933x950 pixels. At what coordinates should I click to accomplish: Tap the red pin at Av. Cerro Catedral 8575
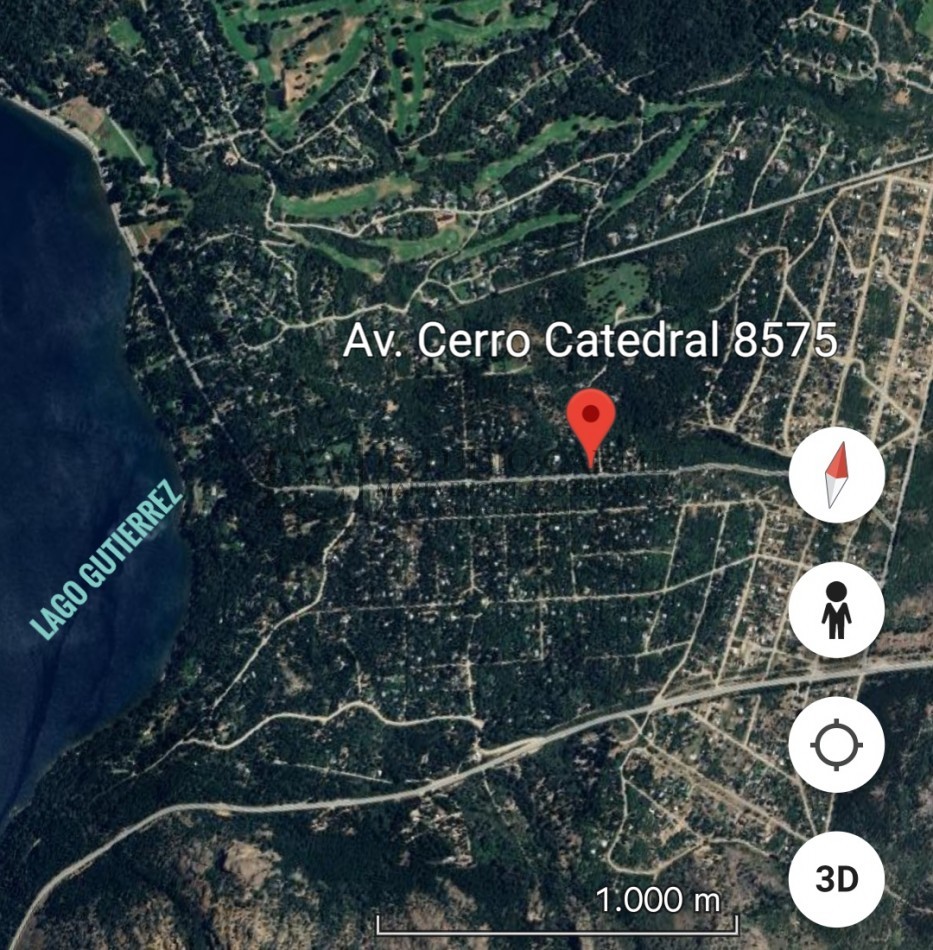click(x=591, y=420)
